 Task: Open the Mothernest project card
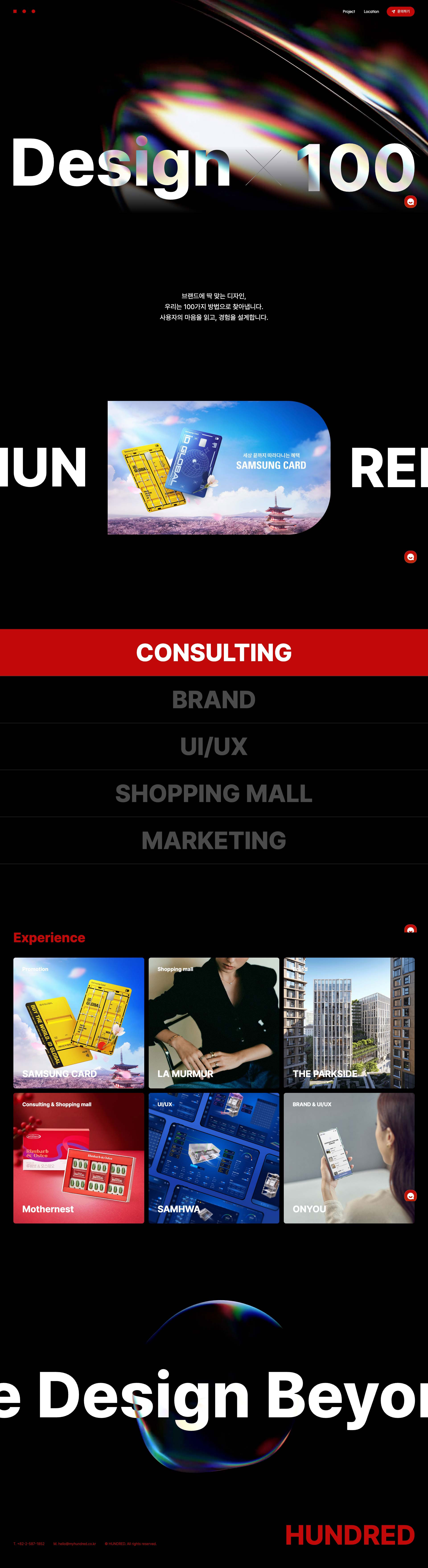pyautogui.click(x=78, y=1158)
